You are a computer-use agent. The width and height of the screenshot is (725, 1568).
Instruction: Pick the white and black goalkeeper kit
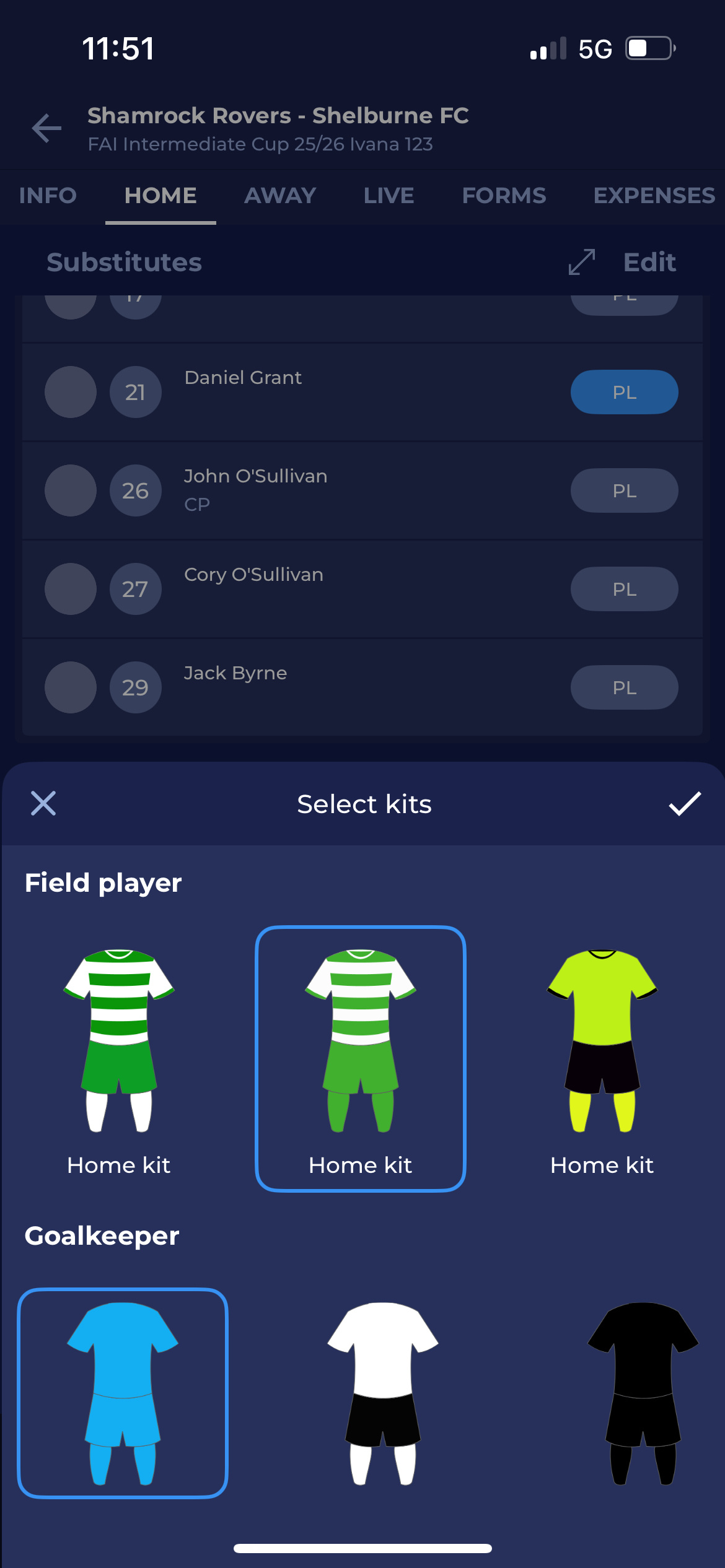383,1393
